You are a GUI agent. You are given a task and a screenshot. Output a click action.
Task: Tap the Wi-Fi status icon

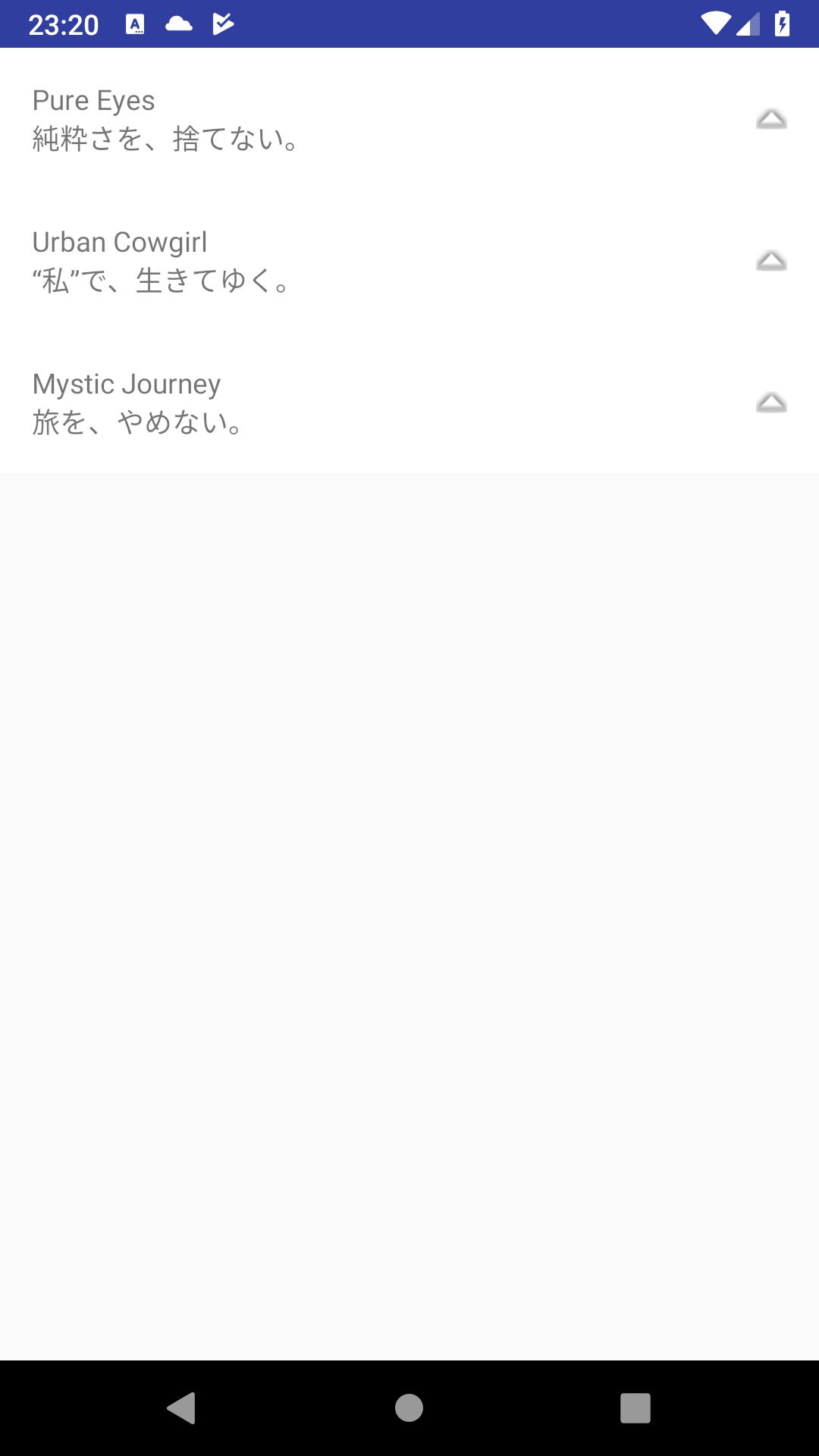[716, 24]
